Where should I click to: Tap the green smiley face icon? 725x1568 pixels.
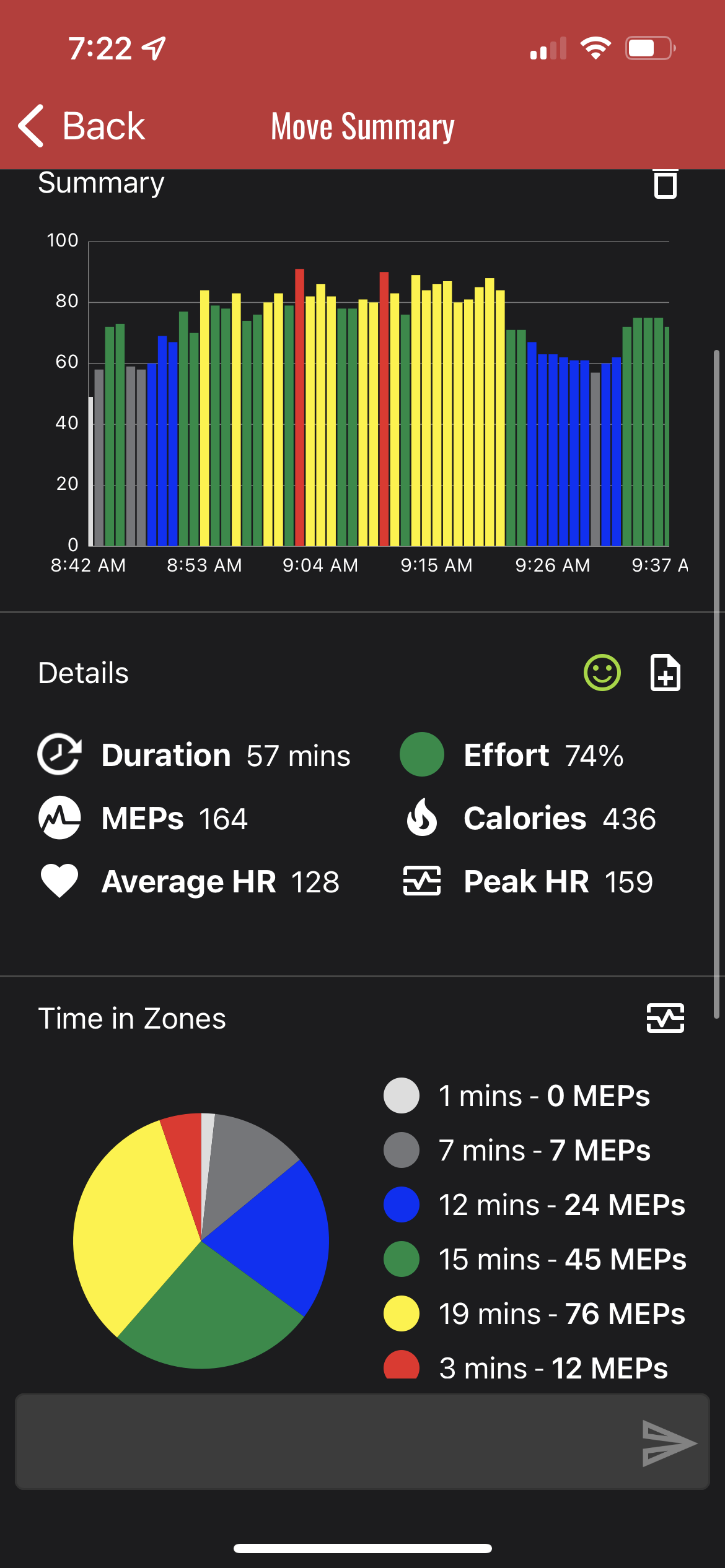(x=602, y=673)
